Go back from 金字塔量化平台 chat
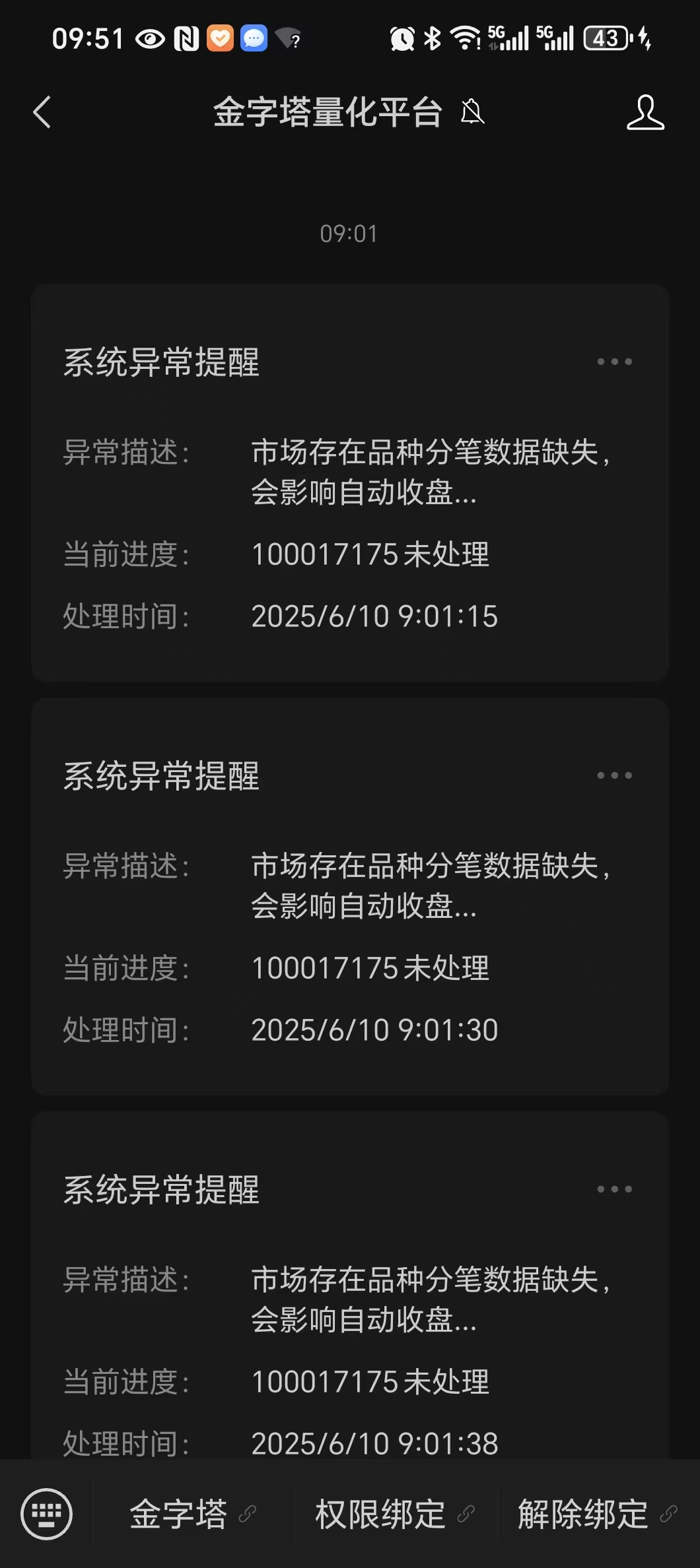The height and width of the screenshot is (1568, 700). click(42, 112)
